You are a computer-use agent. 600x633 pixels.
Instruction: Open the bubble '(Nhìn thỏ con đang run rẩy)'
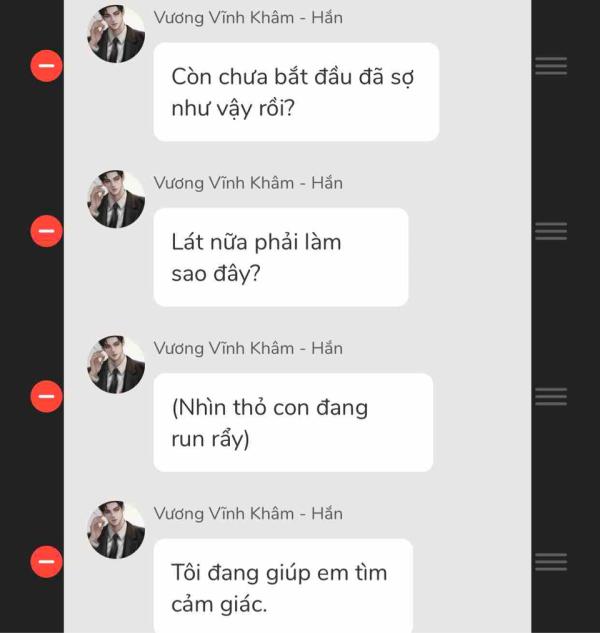292,422
